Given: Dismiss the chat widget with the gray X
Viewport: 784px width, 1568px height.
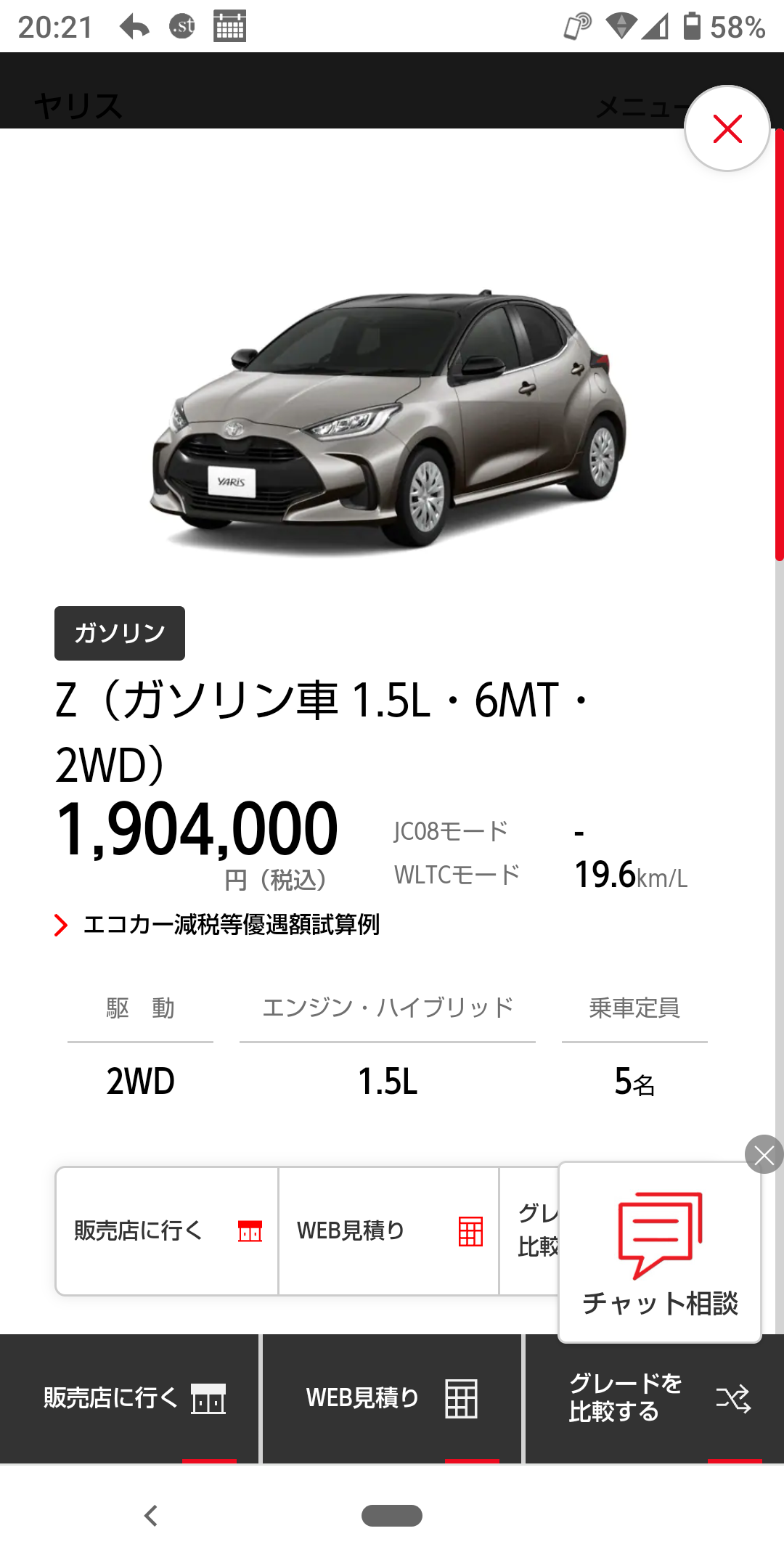Looking at the screenshot, I should click(x=764, y=1154).
